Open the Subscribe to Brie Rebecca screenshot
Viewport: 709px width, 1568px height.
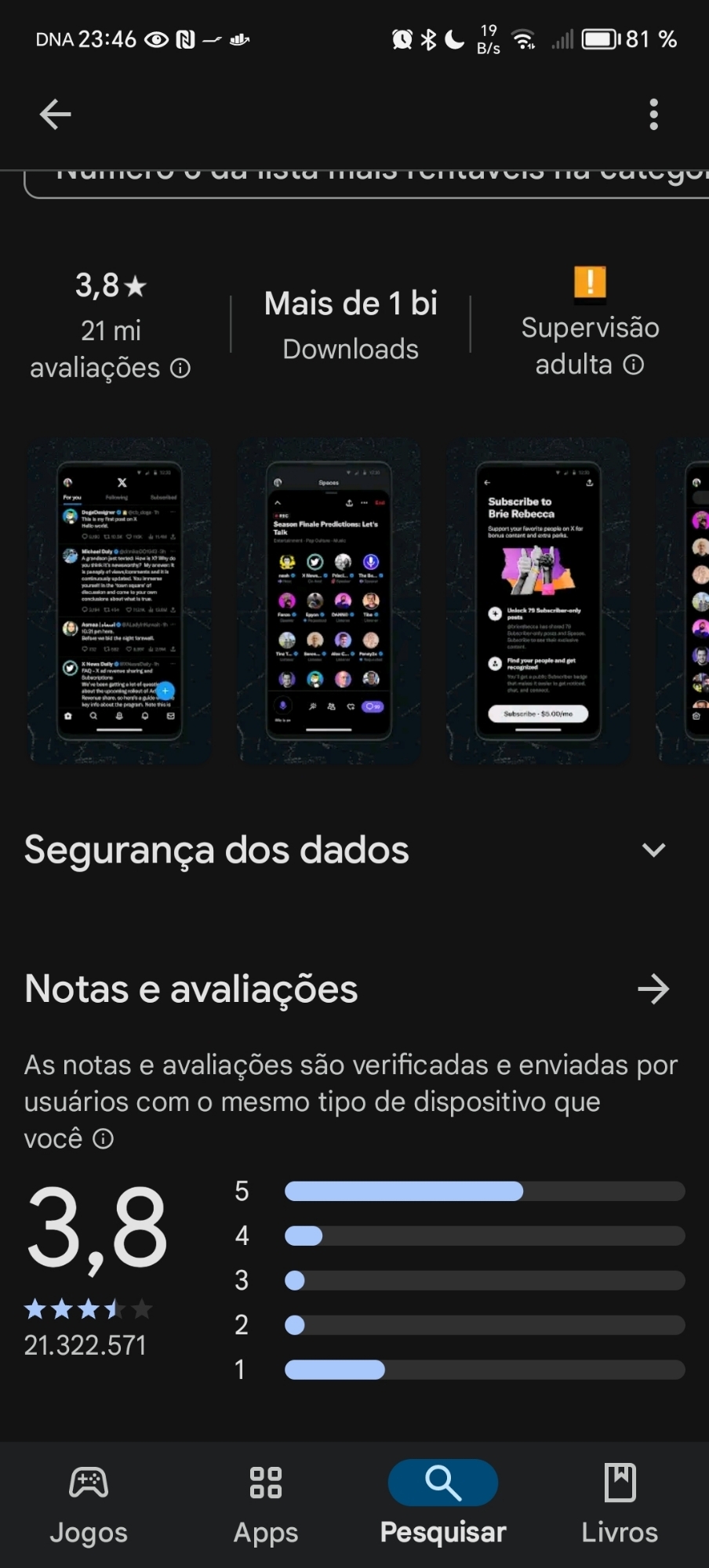pyautogui.click(x=538, y=601)
